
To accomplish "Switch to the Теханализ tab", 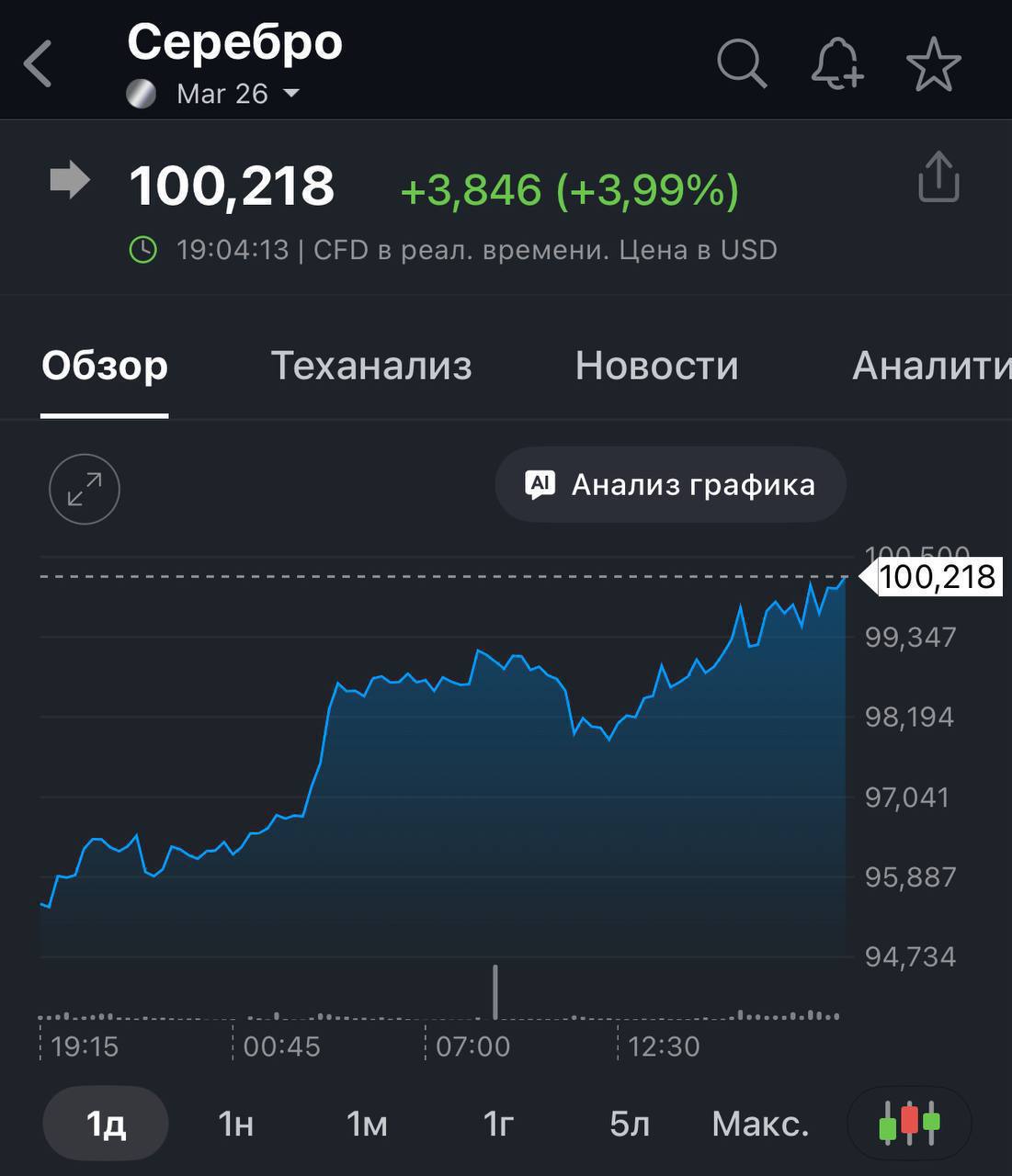I will click(x=370, y=366).
